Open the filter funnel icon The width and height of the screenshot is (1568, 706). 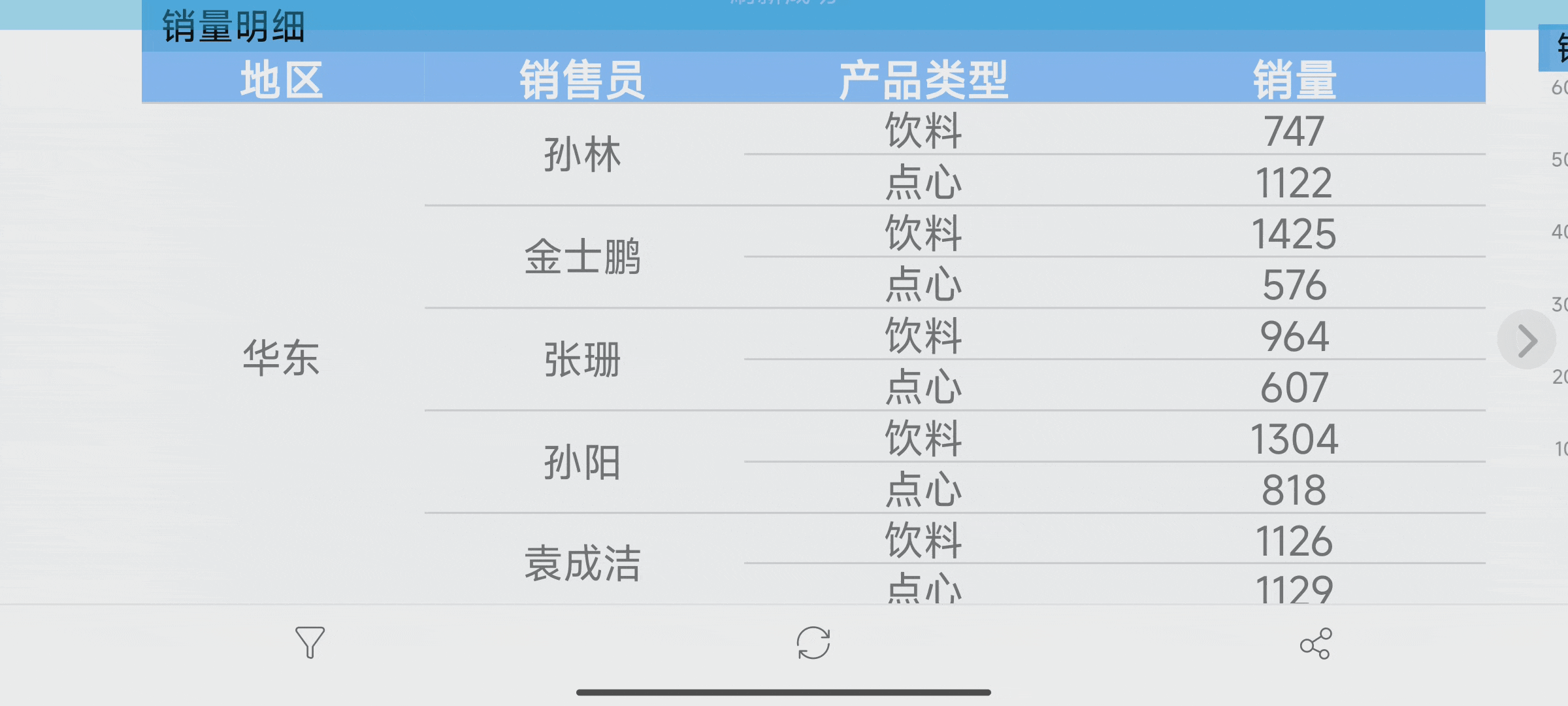(310, 643)
